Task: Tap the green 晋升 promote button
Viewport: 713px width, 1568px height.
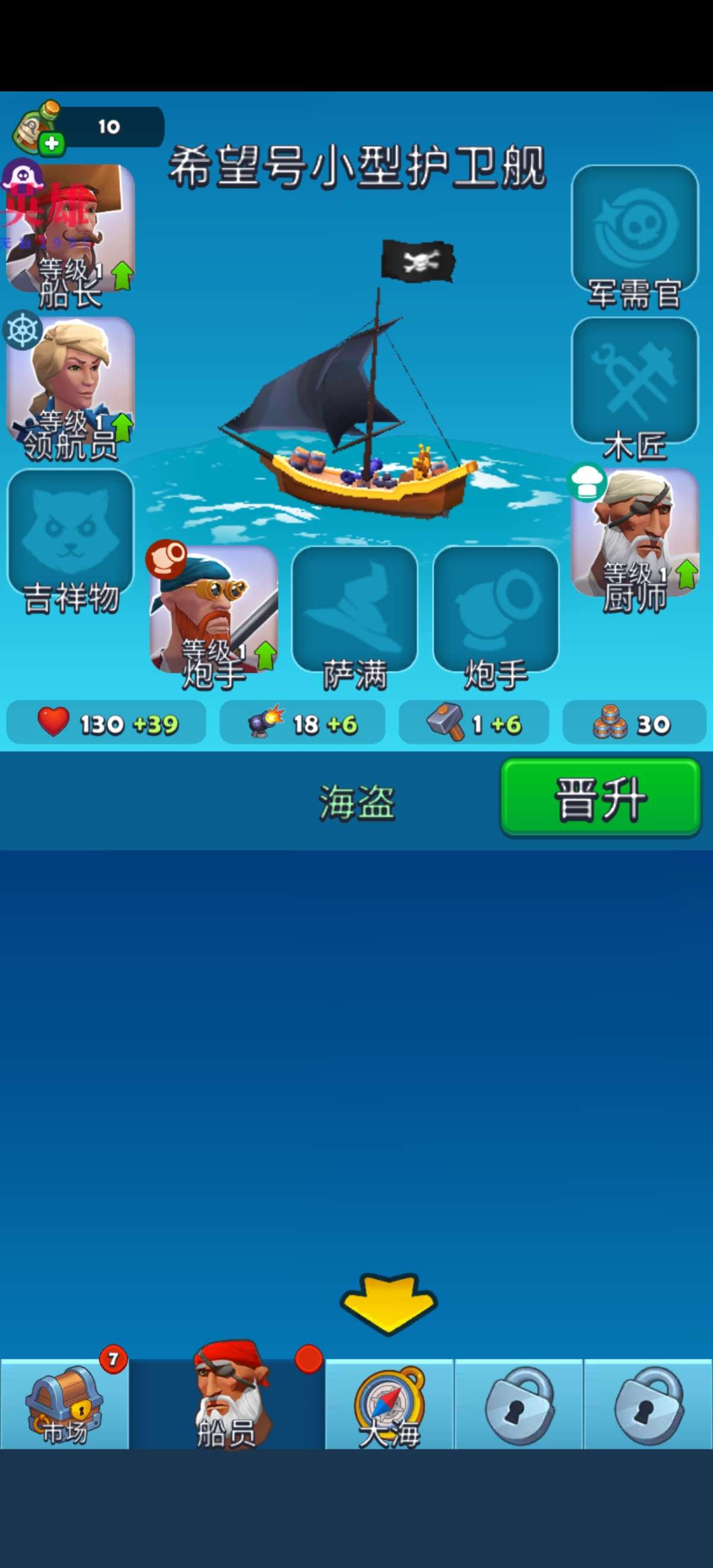Action: (600, 798)
